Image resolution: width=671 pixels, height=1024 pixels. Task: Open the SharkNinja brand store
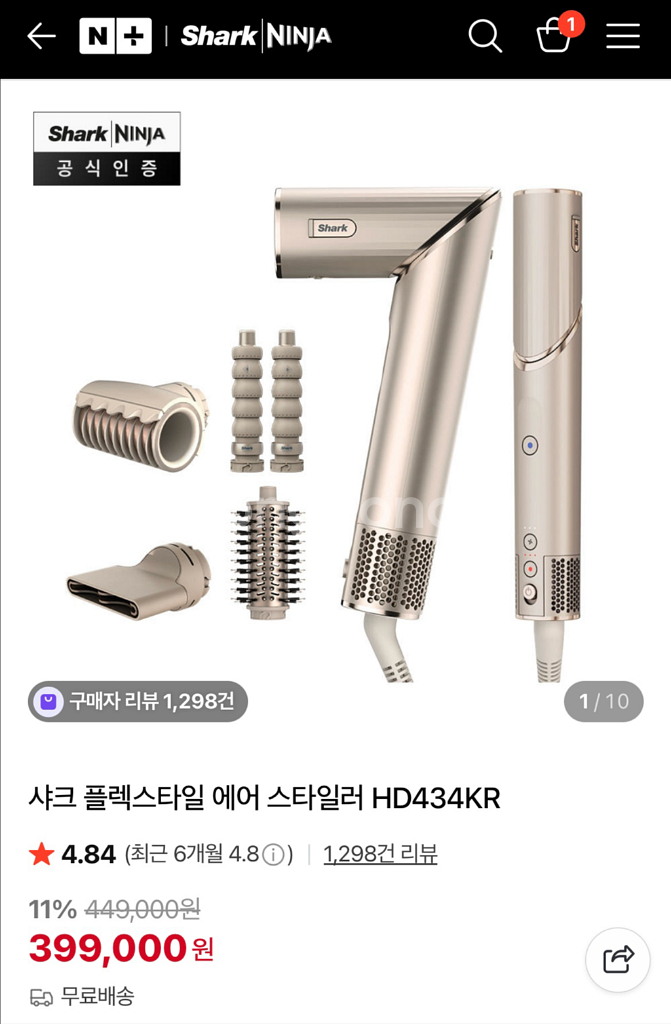[x=256, y=37]
